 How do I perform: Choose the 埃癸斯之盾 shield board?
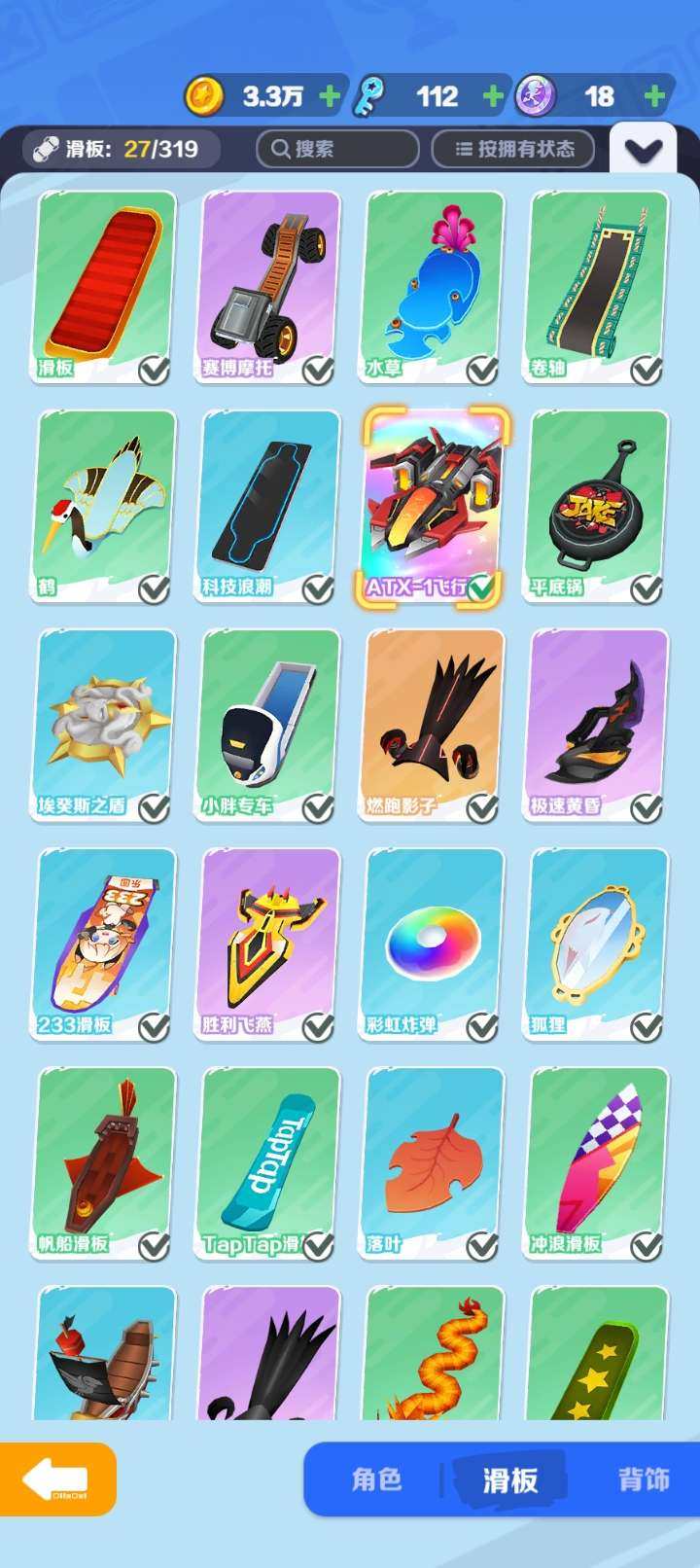pyautogui.click(x=107, y=724)
